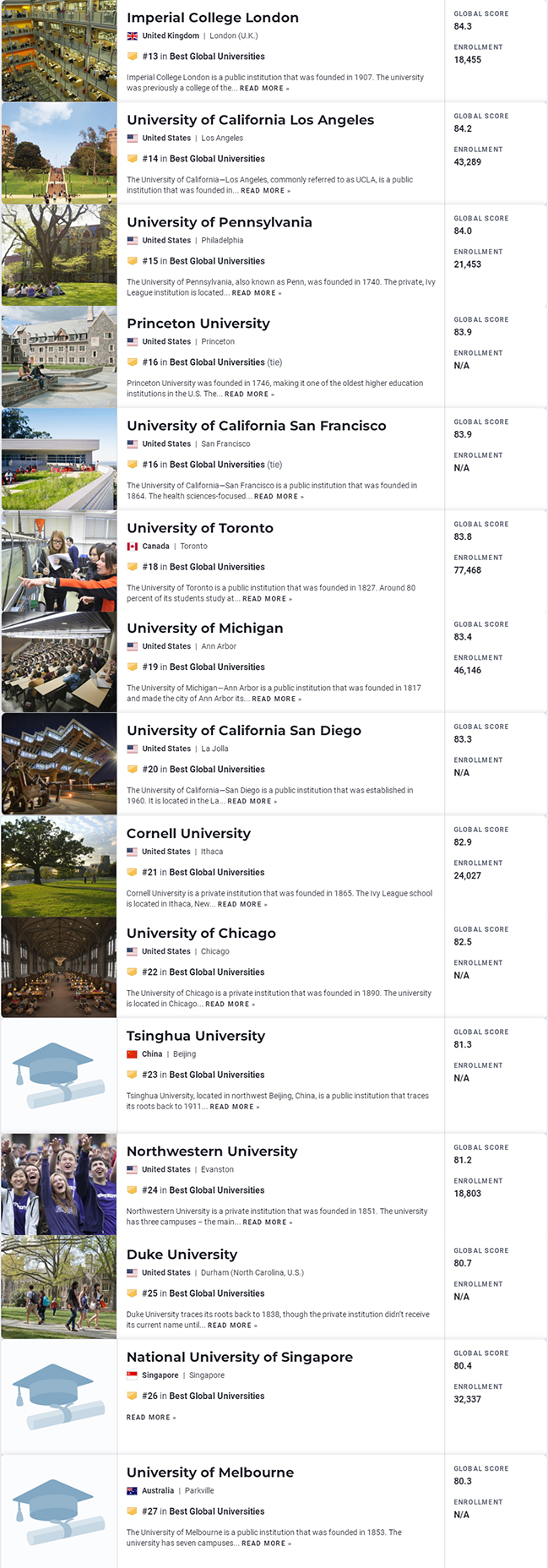Open the Northwestern University students photo
The height and width of the screenshot is (1568, 548).
[x=59, y=1184]
